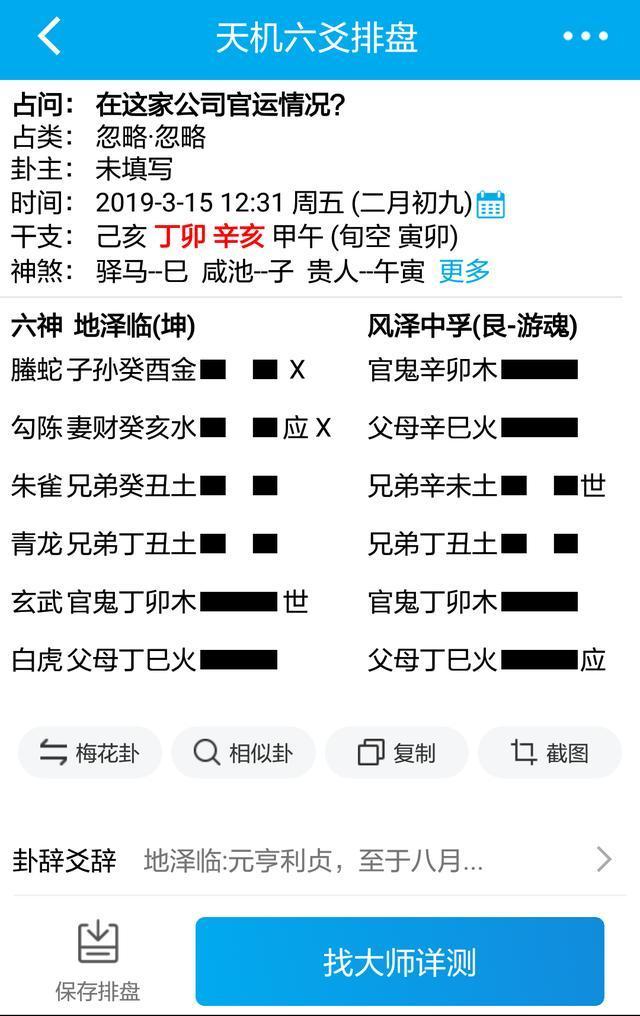Open the 梅花卦 conversion
This screenshot has width=640, height=1016.
point(90,753)
